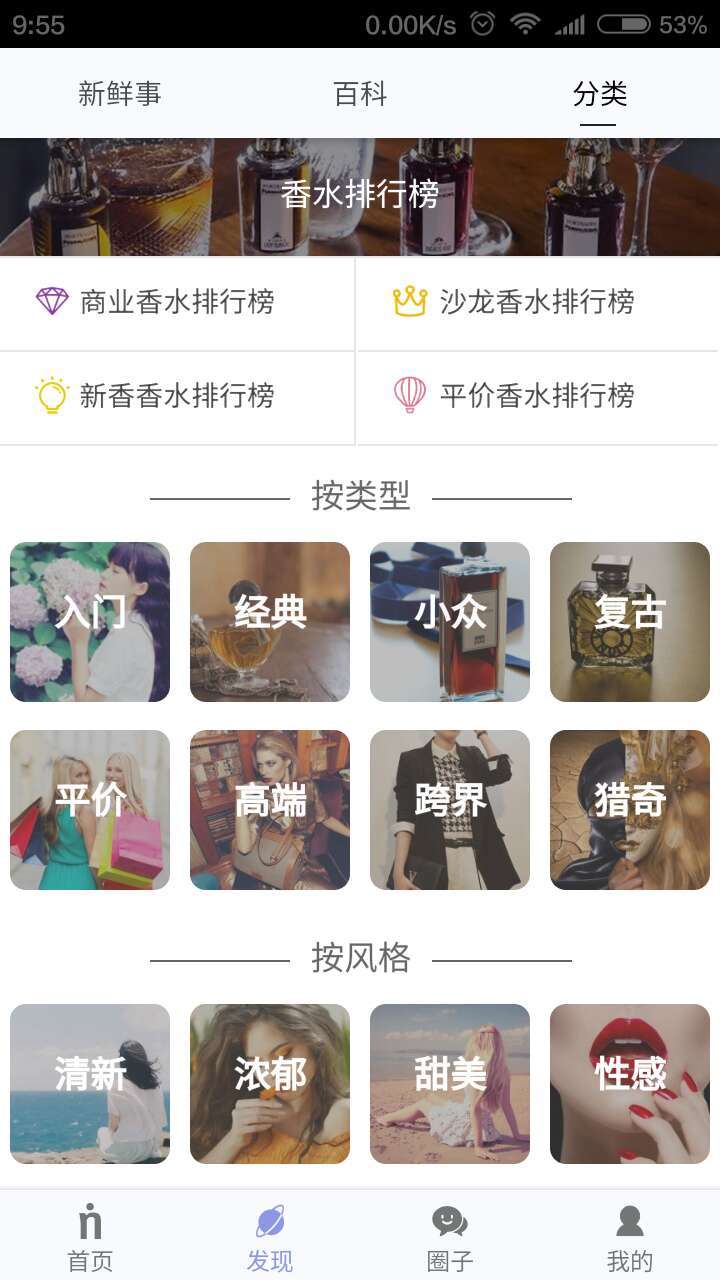Viewport: 720px width, 1280px height.
Task: Select the 清新 style under 按风格
Action: click(x=89, y=1083)
